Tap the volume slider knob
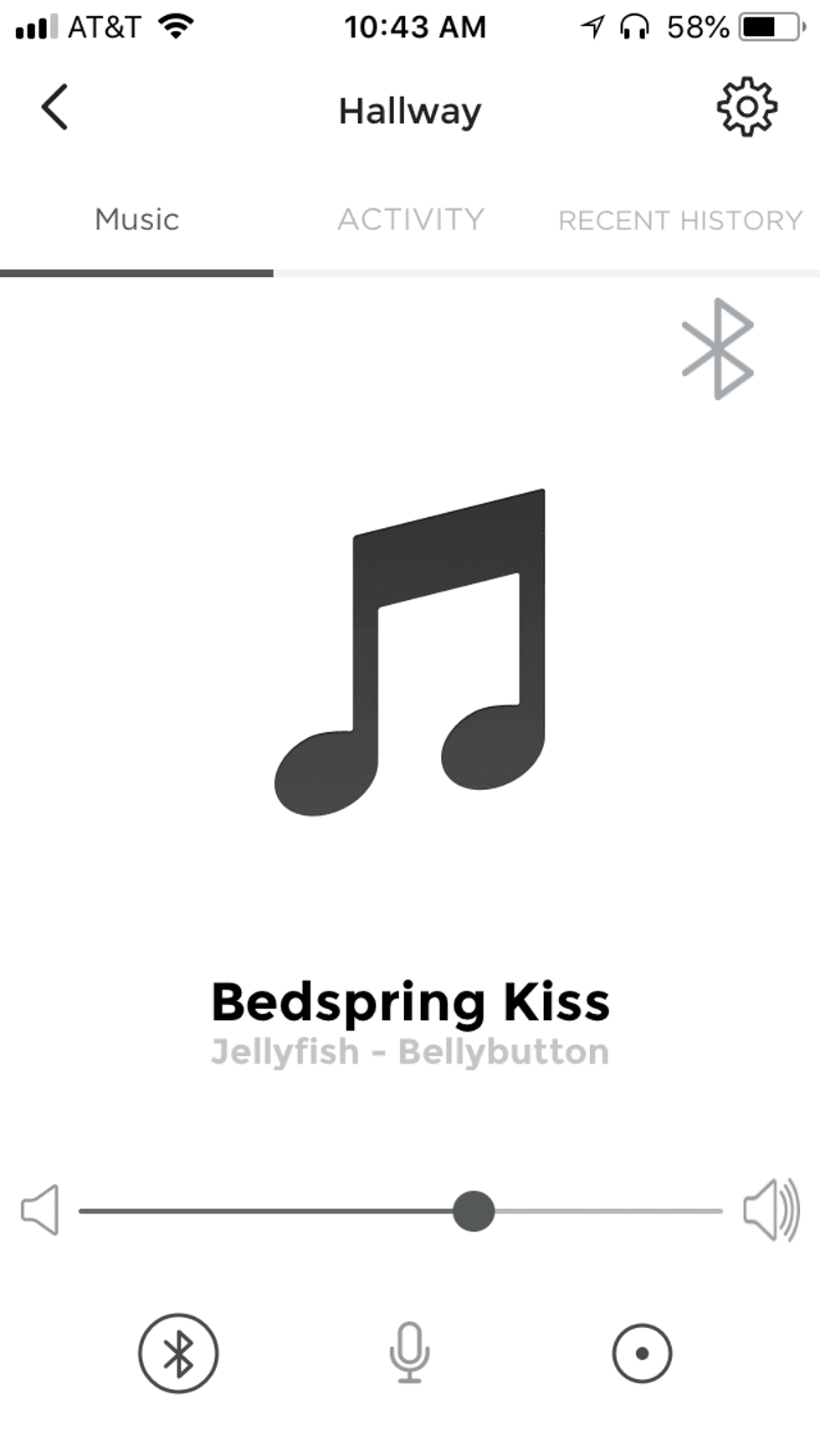The width and height of the screenshot is (820, 1456). click(x=474, y=1211)
